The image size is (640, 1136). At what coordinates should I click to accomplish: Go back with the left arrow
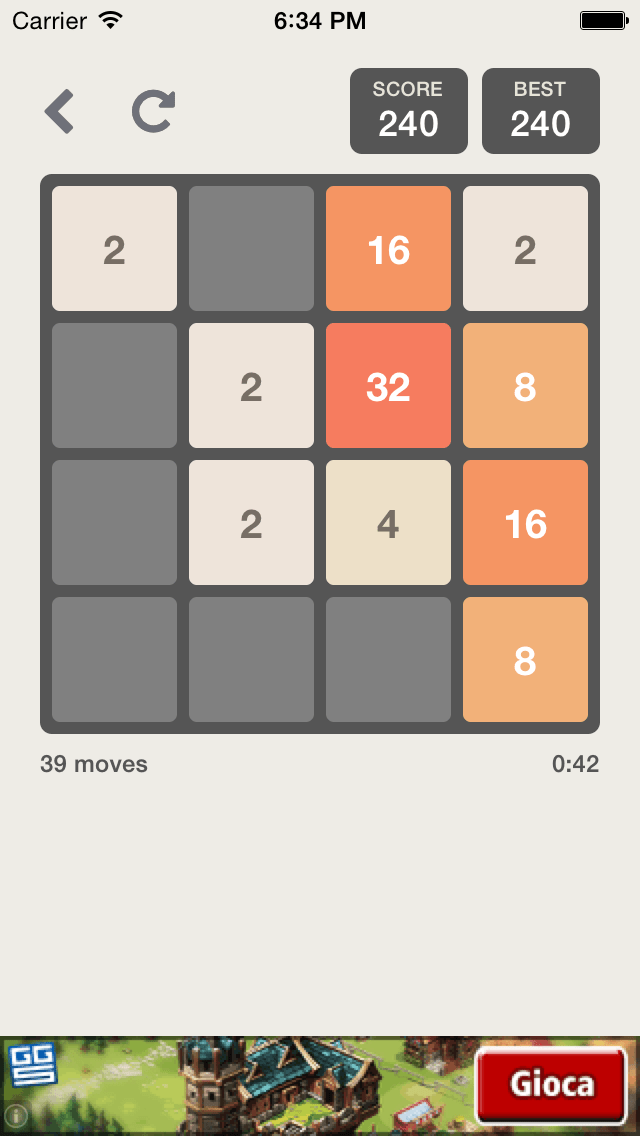(59, 112)
